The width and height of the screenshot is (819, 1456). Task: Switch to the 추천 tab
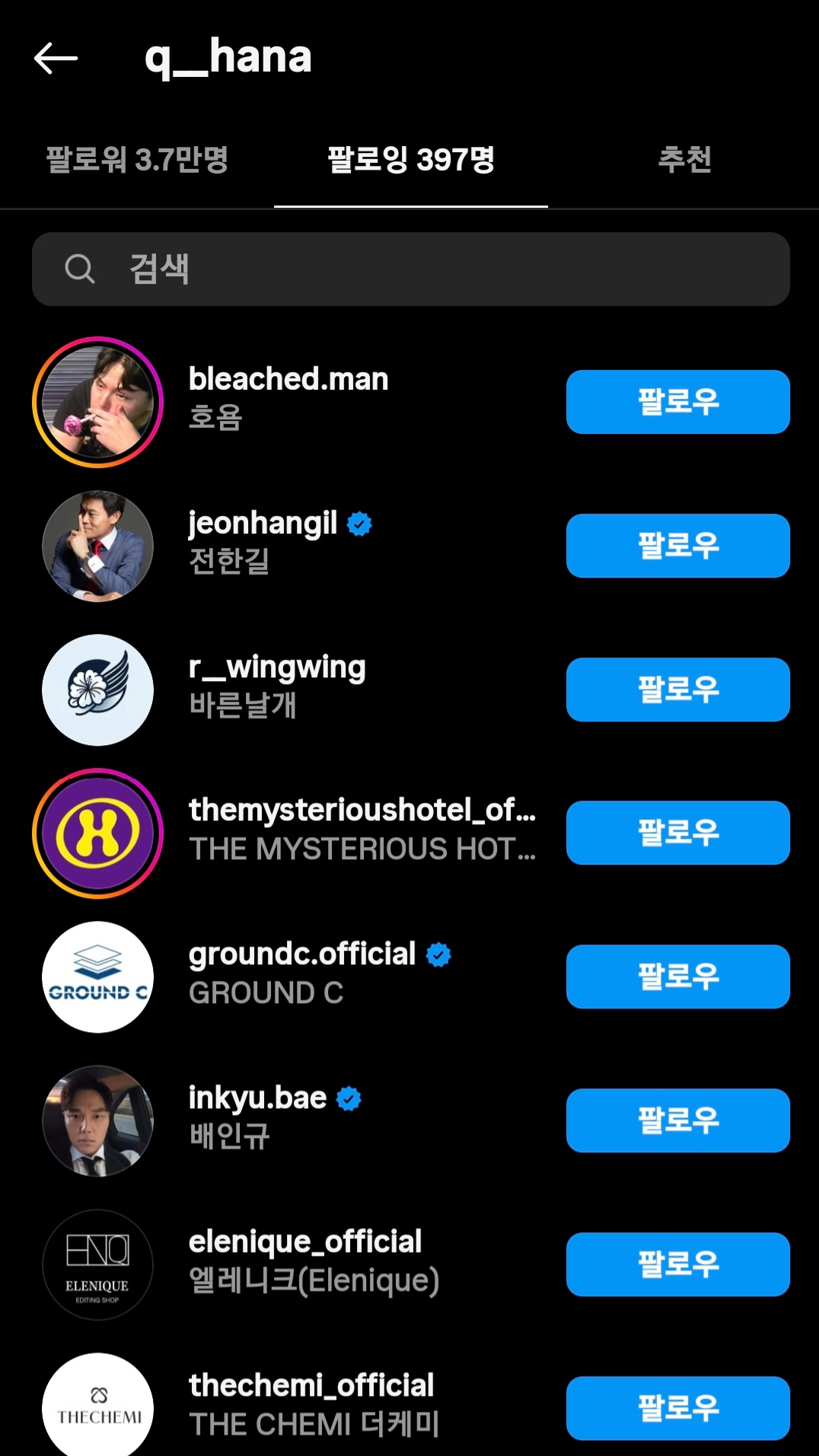pos(684,160)
